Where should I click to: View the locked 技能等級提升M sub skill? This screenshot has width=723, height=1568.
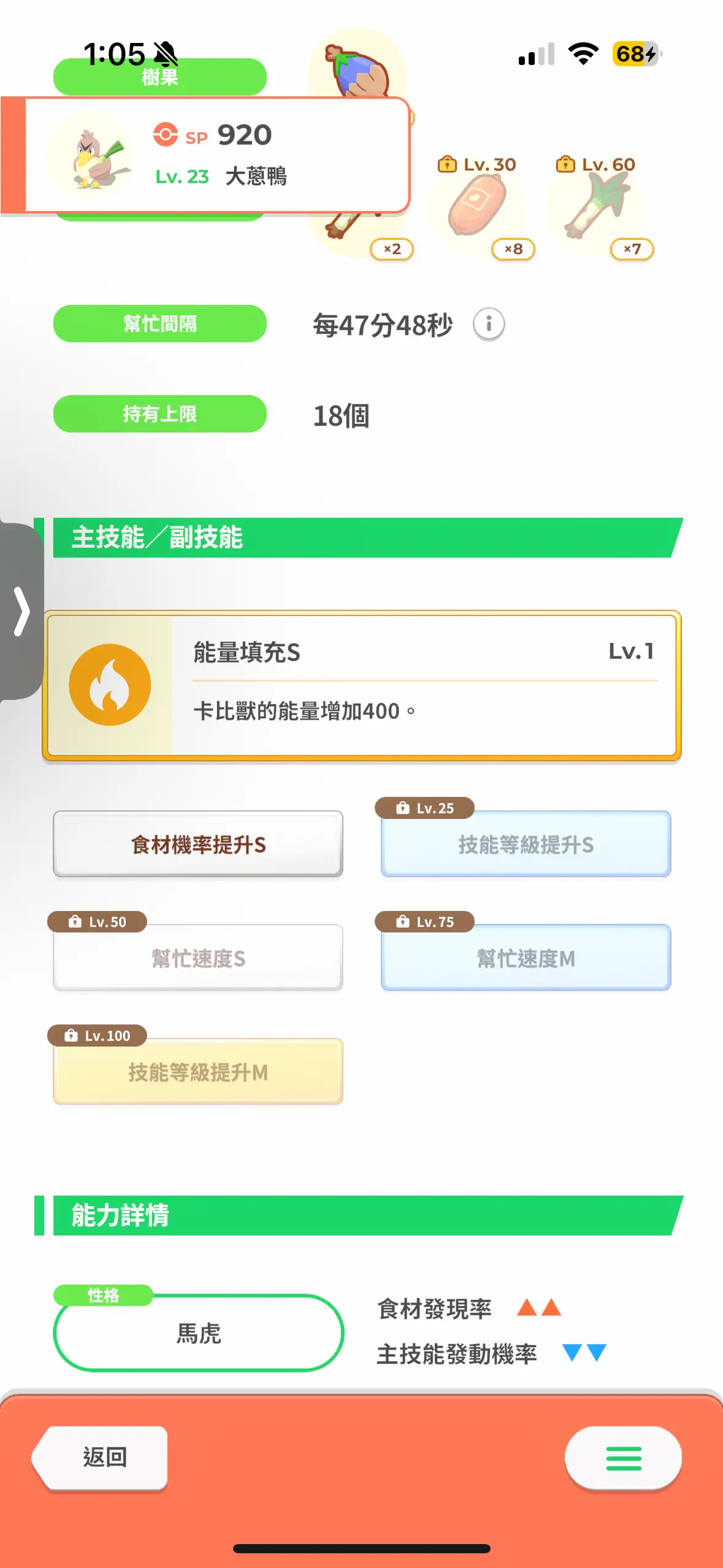pos(198,1072)
